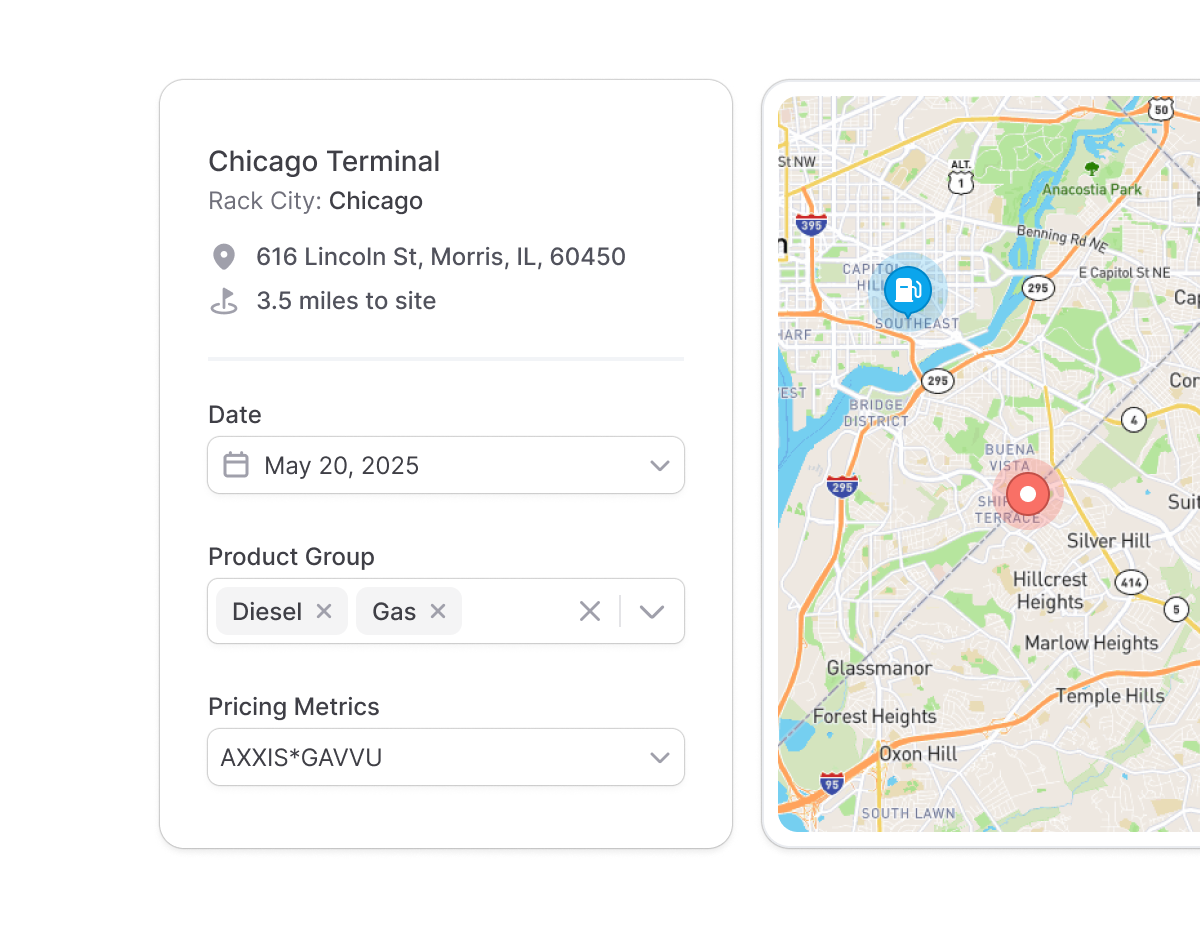
Task: Expand the Product Group dropdown chevron
Action: (652, 611)
